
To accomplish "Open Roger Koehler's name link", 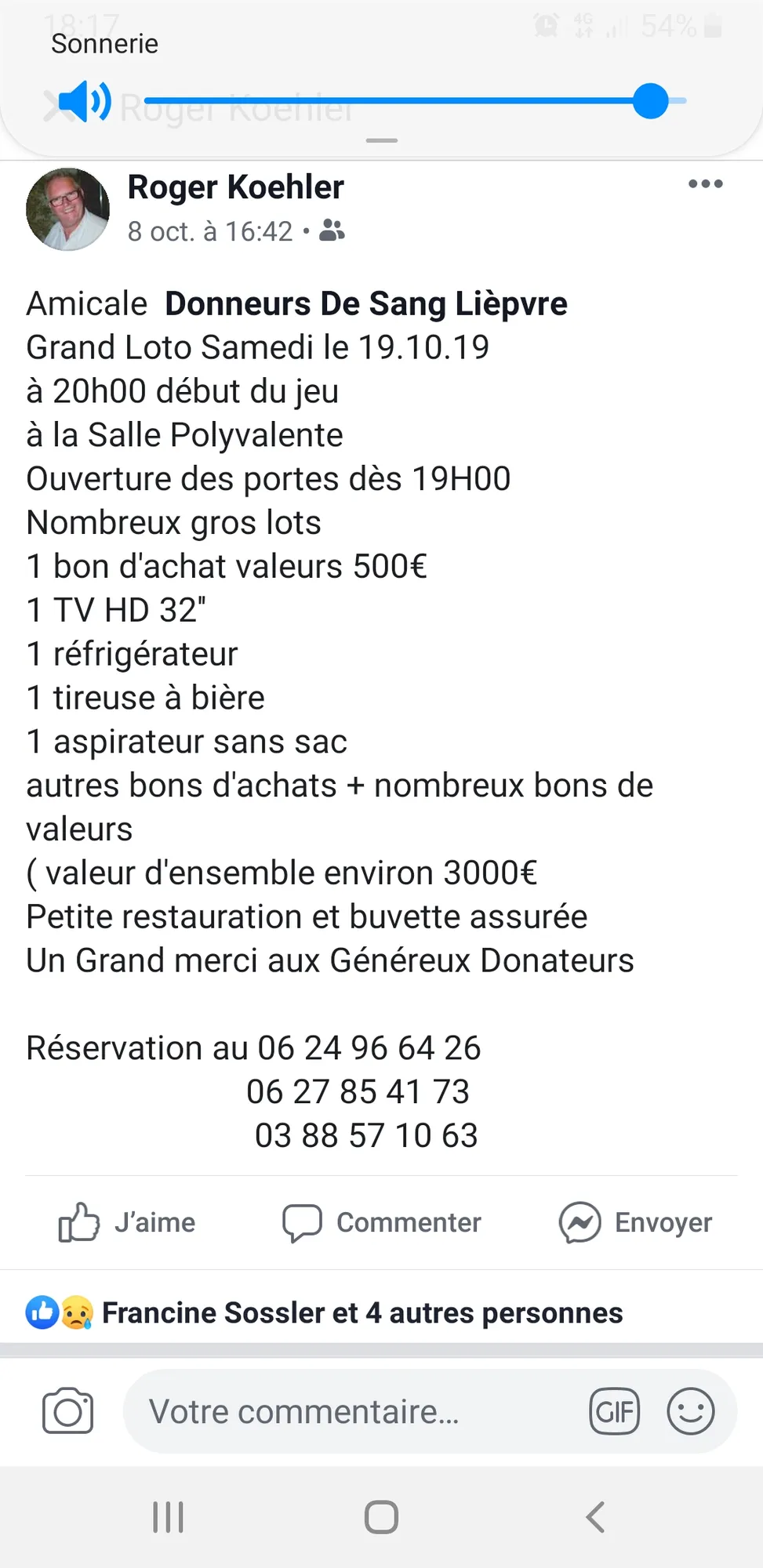I will point(235,187).
